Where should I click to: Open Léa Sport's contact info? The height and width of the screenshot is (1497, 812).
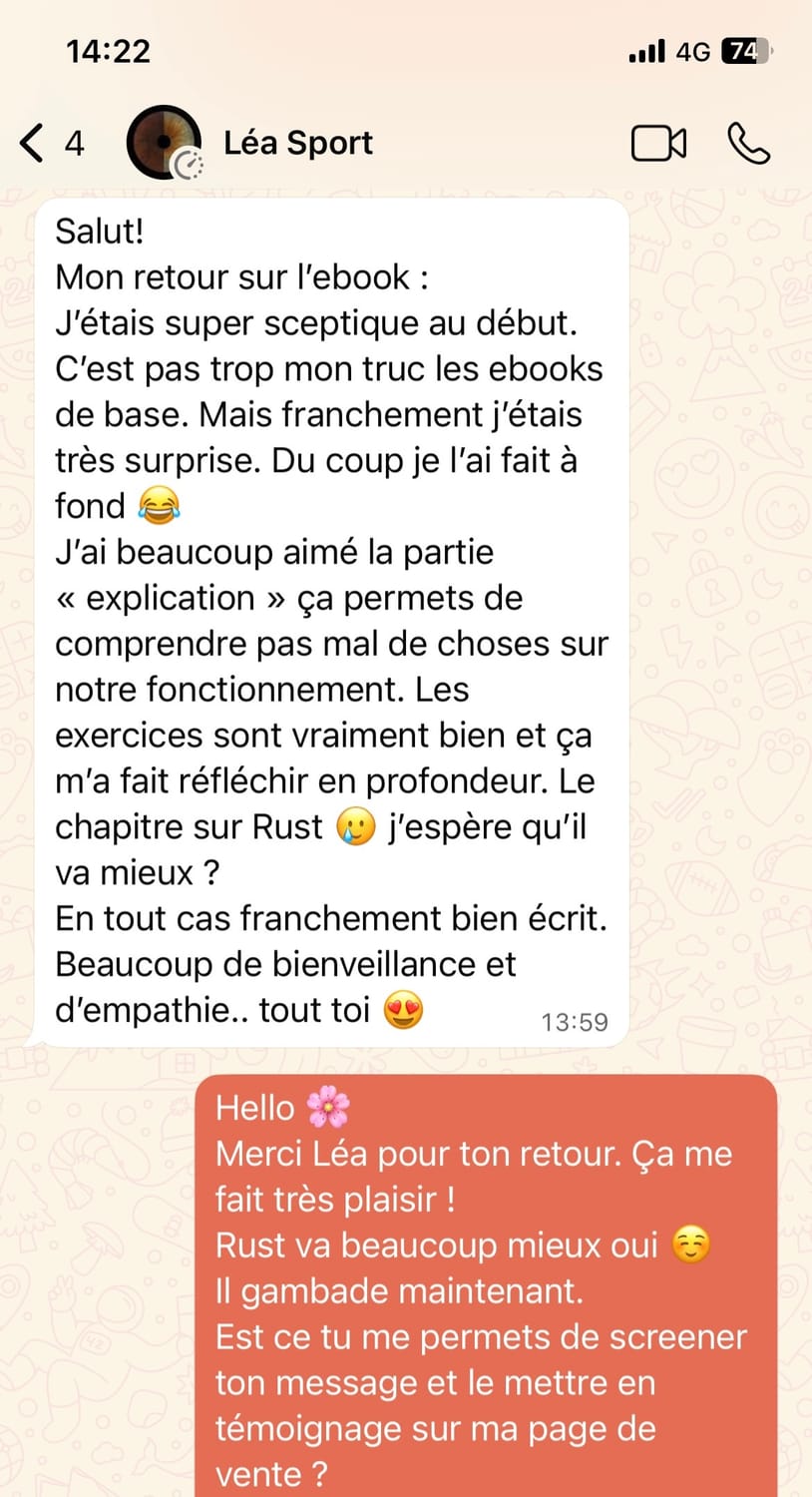pos(297,143)
